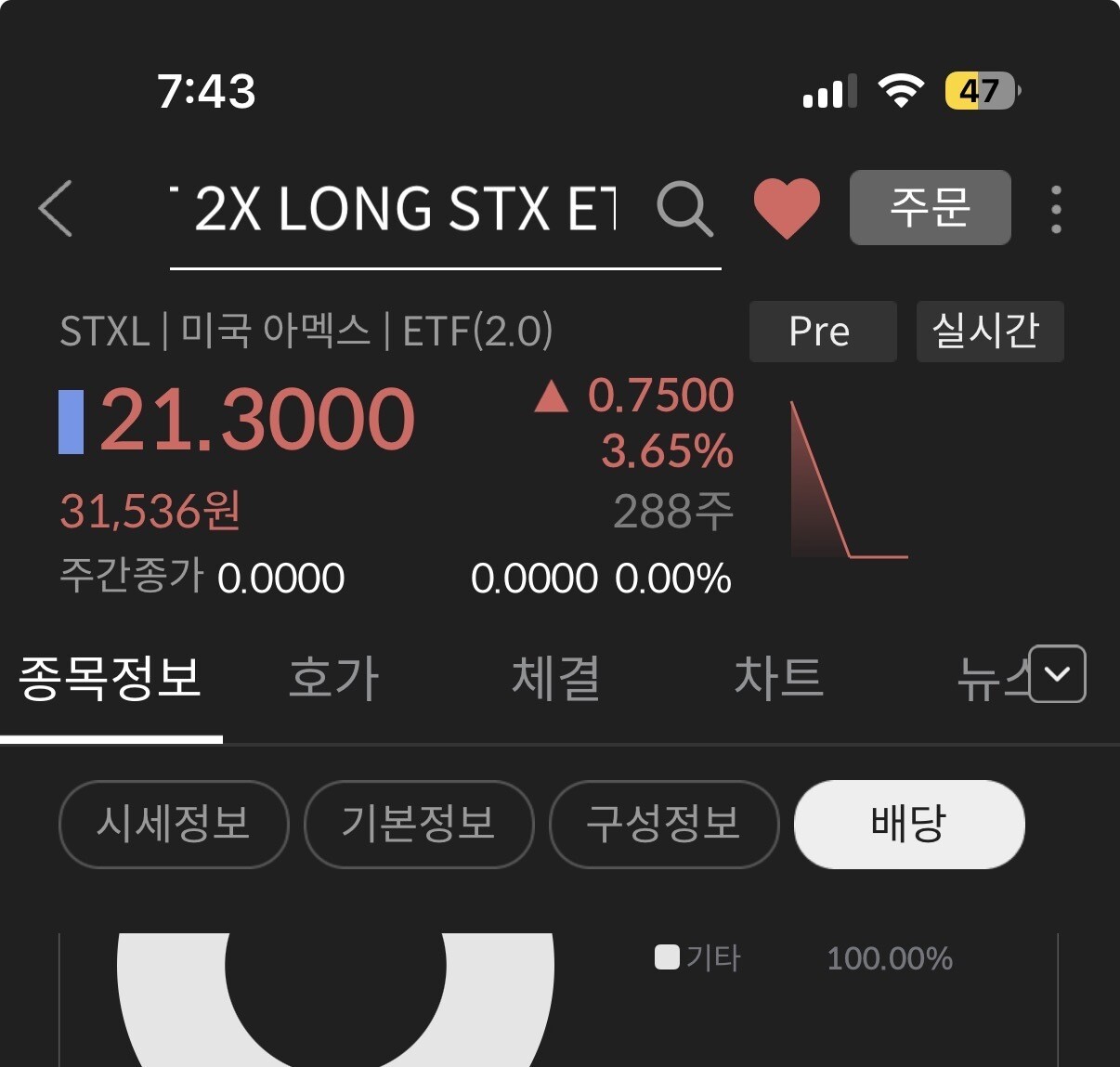Select the 시세정보 chip

[x=174, y=825]
